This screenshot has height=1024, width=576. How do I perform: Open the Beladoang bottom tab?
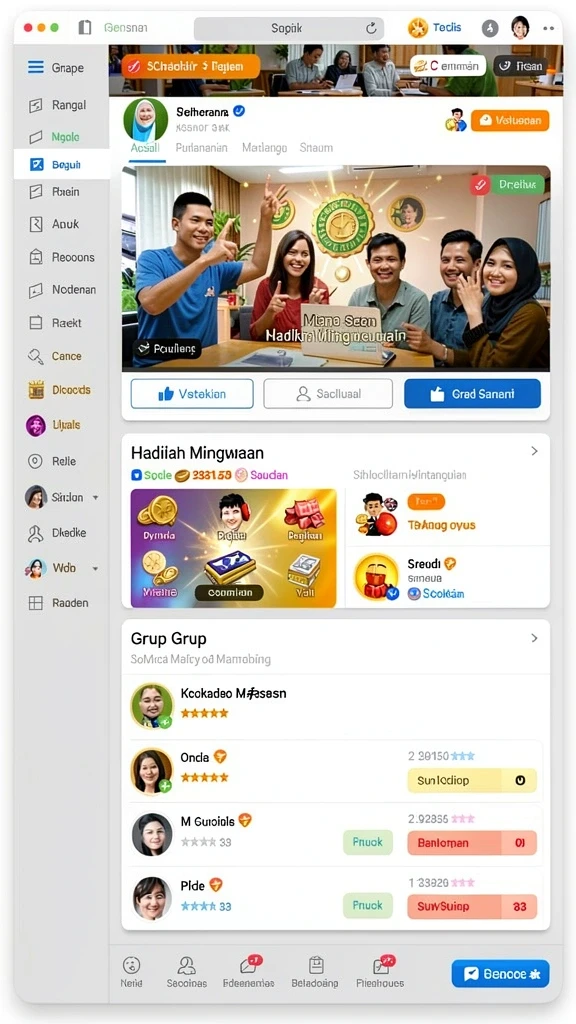point(315,972)
